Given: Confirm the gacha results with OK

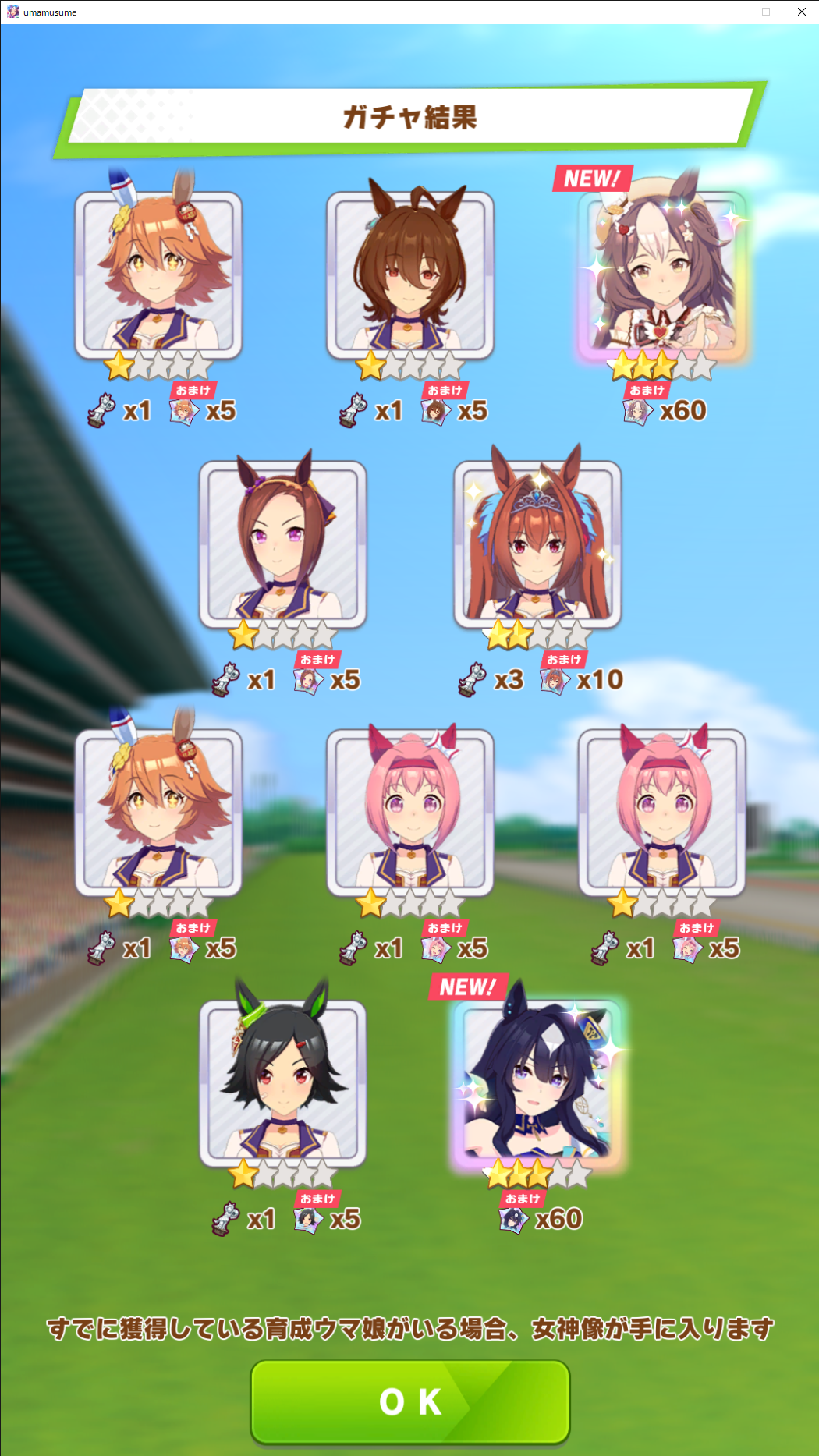Looking at the screenshot, I should (x=409, y=1401).
